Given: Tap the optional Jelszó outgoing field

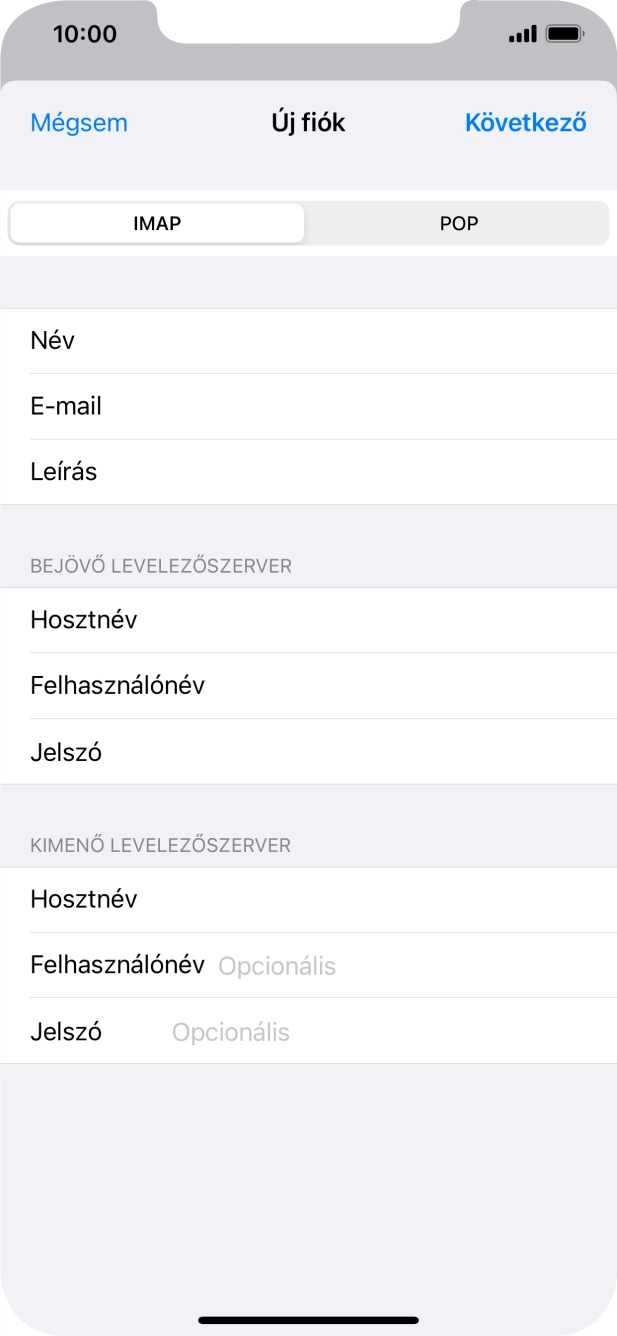Looking at the screenshot, I should tap(380, 1032).
